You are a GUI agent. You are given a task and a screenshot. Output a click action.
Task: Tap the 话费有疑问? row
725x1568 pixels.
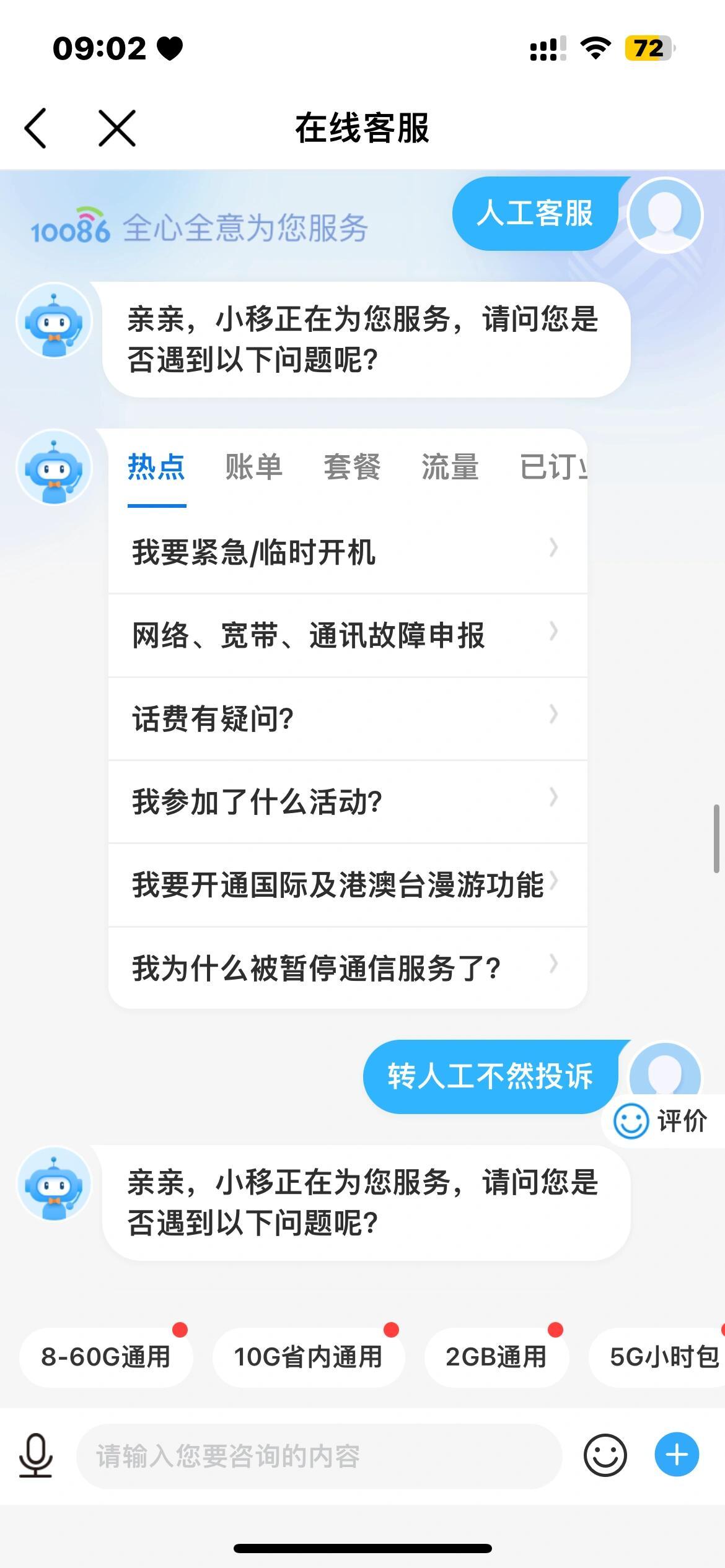pyautogui.click(x=347, y=718)
